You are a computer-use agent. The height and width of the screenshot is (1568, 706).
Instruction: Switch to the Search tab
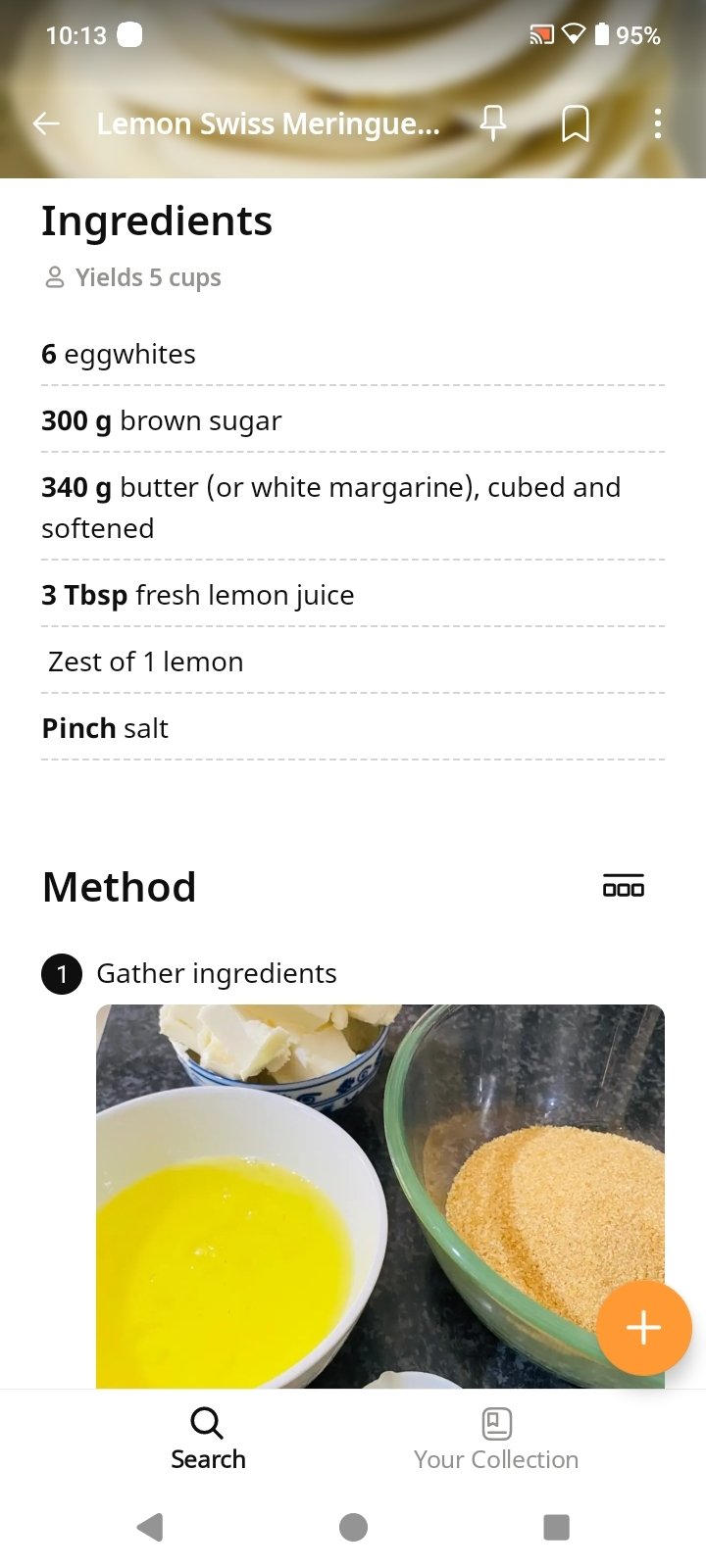click(x=208, y=1439)
